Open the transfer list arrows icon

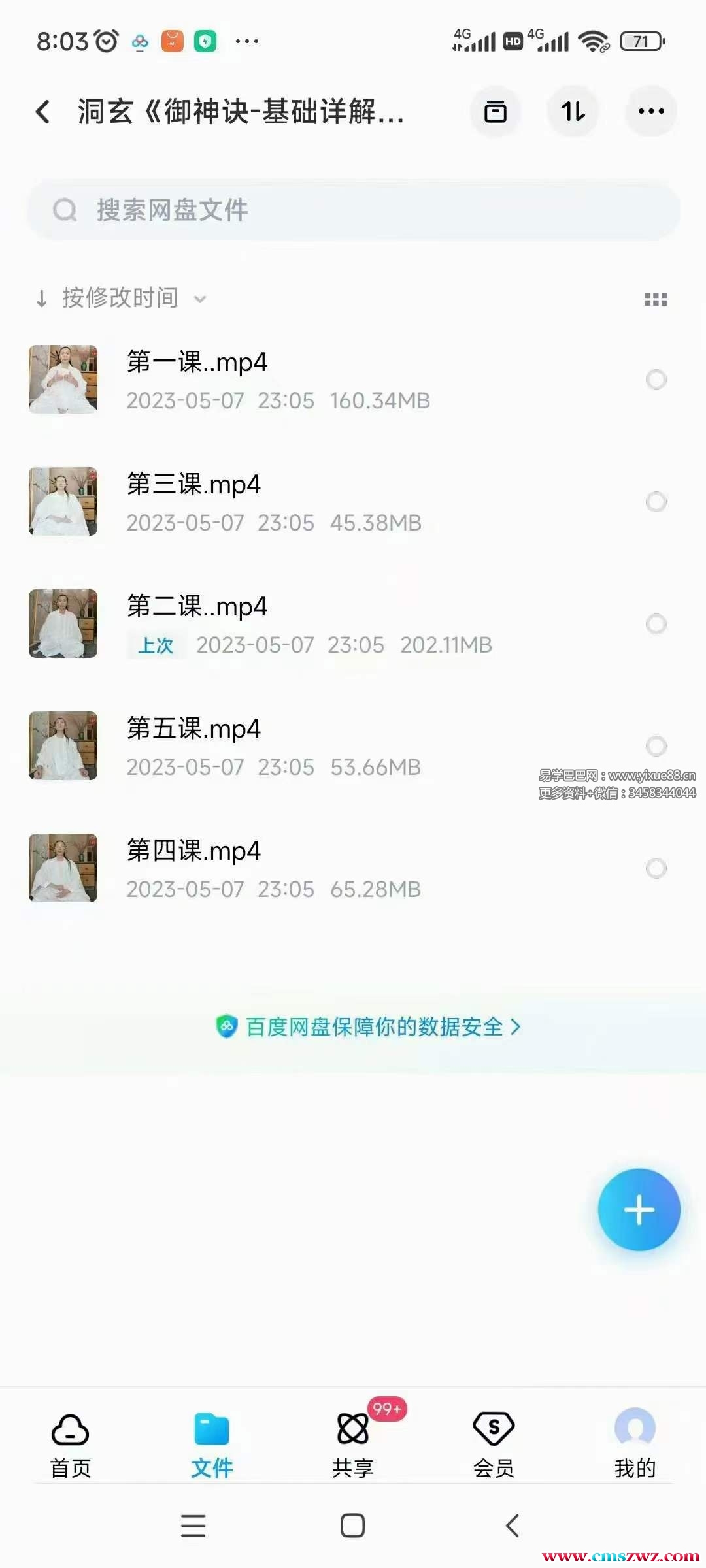tap(573, 112)
